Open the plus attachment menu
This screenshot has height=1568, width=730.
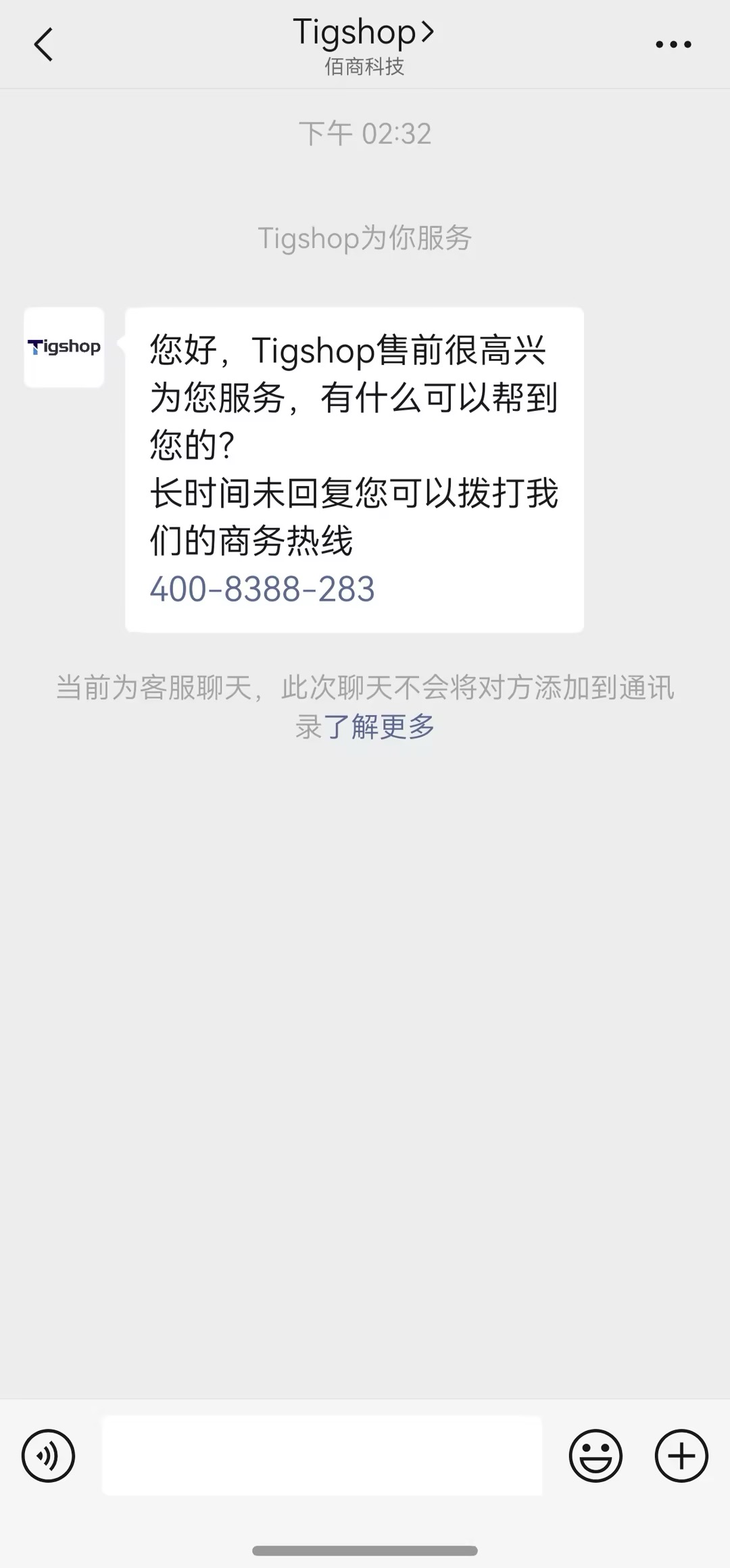681,1456
